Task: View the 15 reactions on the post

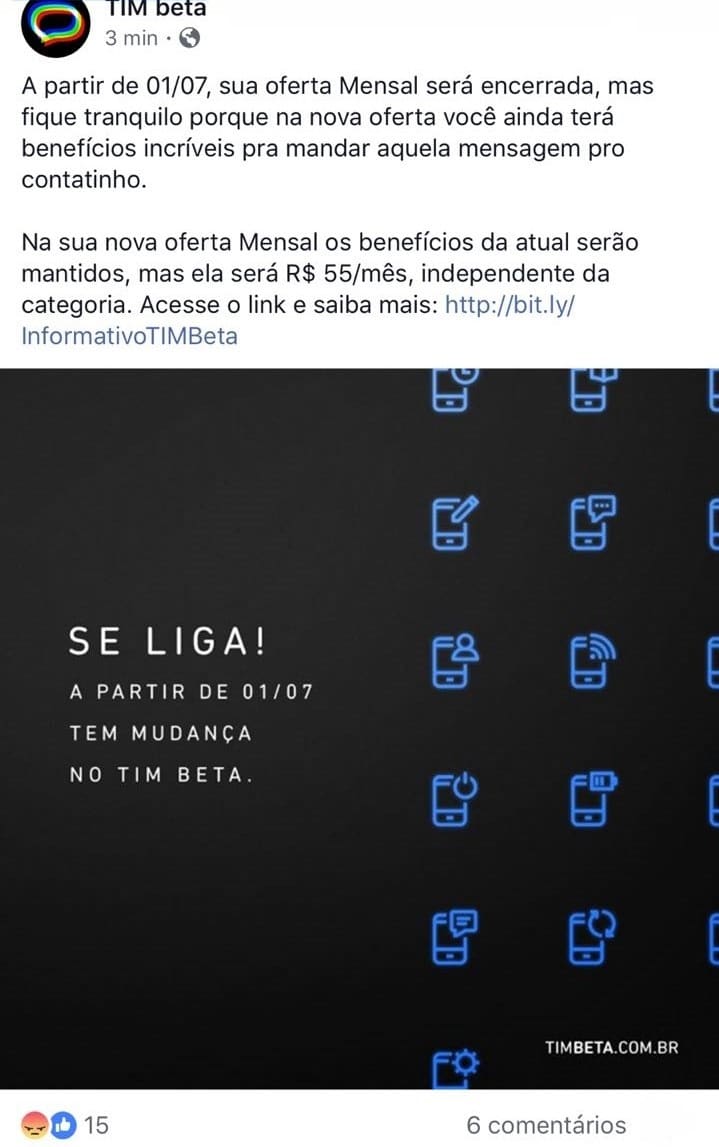Action: click(66, 1125)
